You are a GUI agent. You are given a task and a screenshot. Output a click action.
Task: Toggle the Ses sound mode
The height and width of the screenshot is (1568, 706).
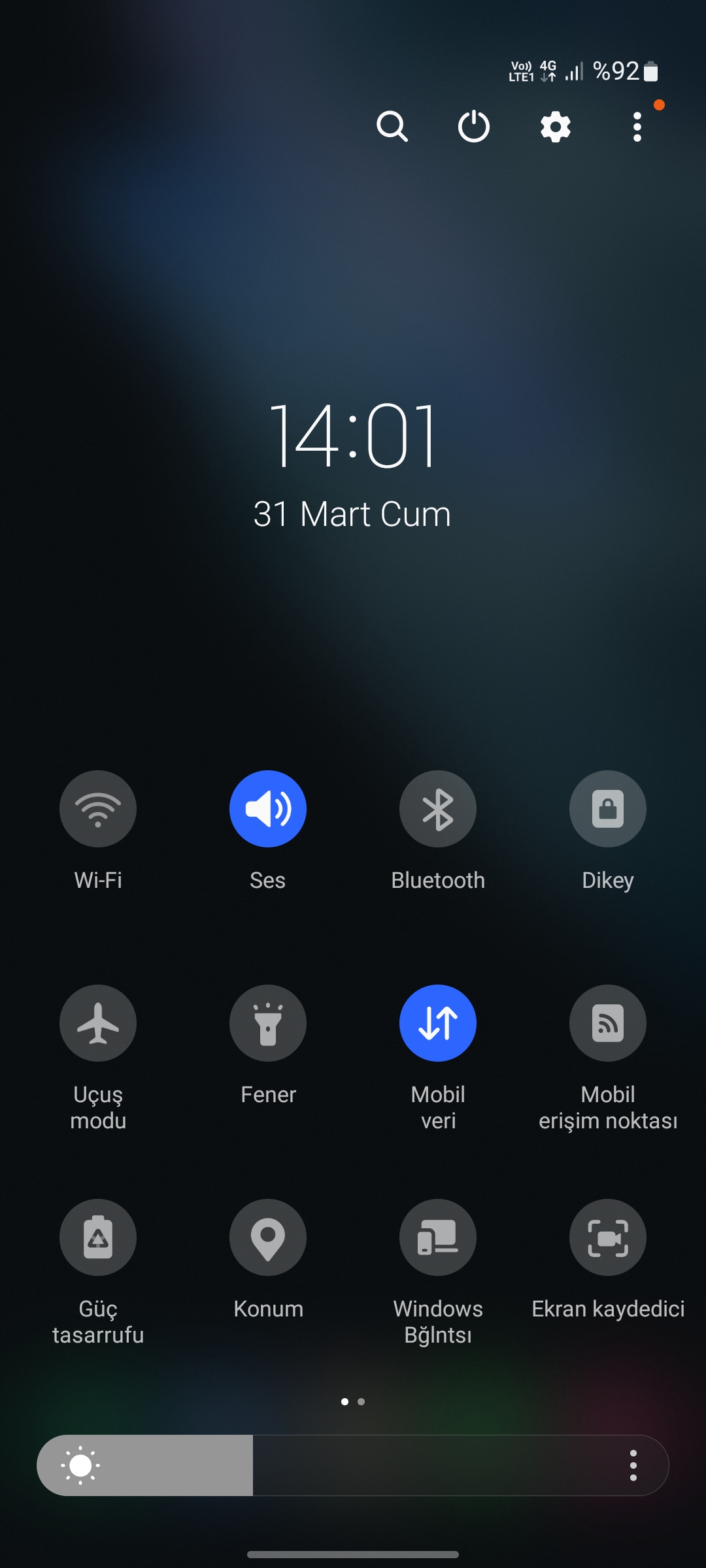pos(268,809)
